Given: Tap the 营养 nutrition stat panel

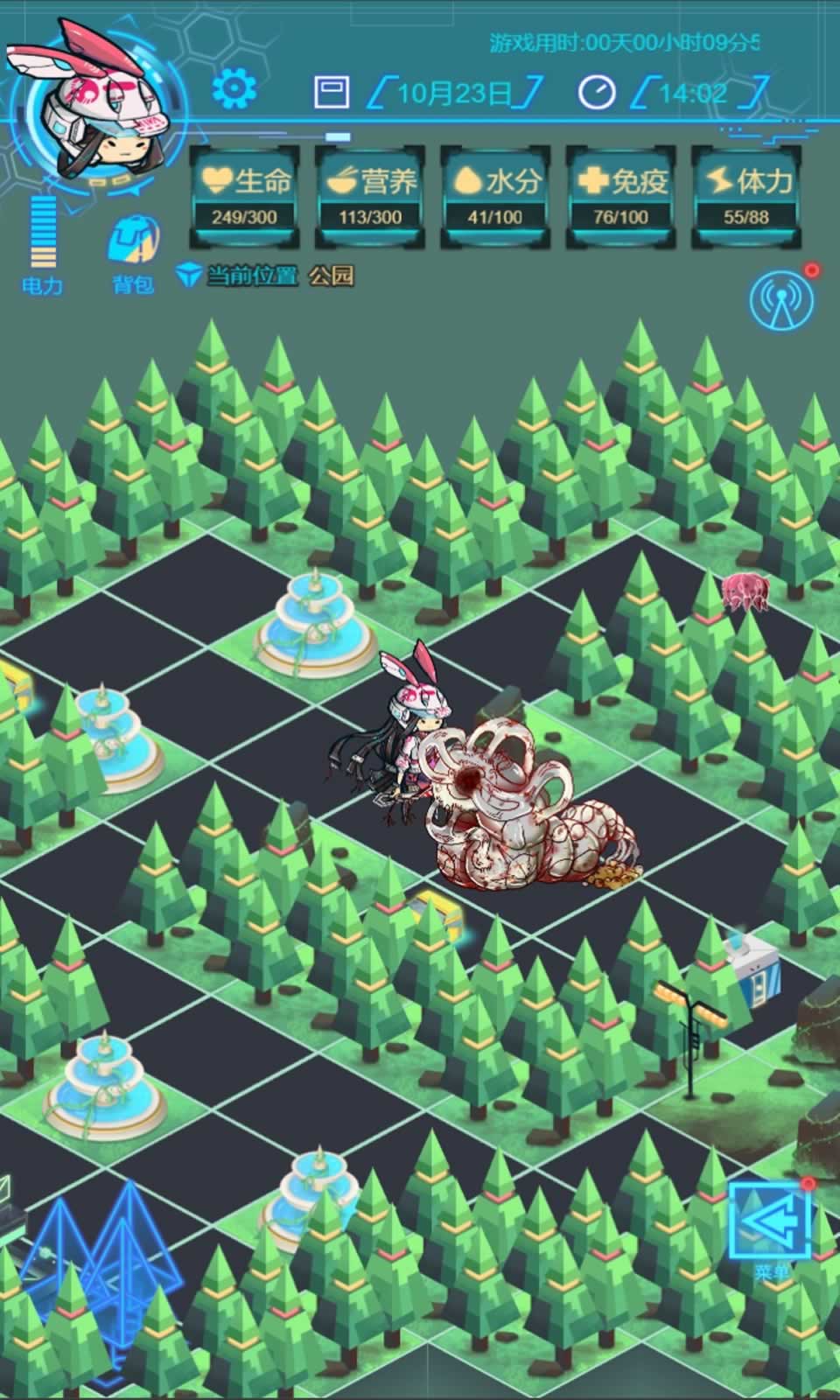Looking at the screenshot, I should [x=370, y=195].
